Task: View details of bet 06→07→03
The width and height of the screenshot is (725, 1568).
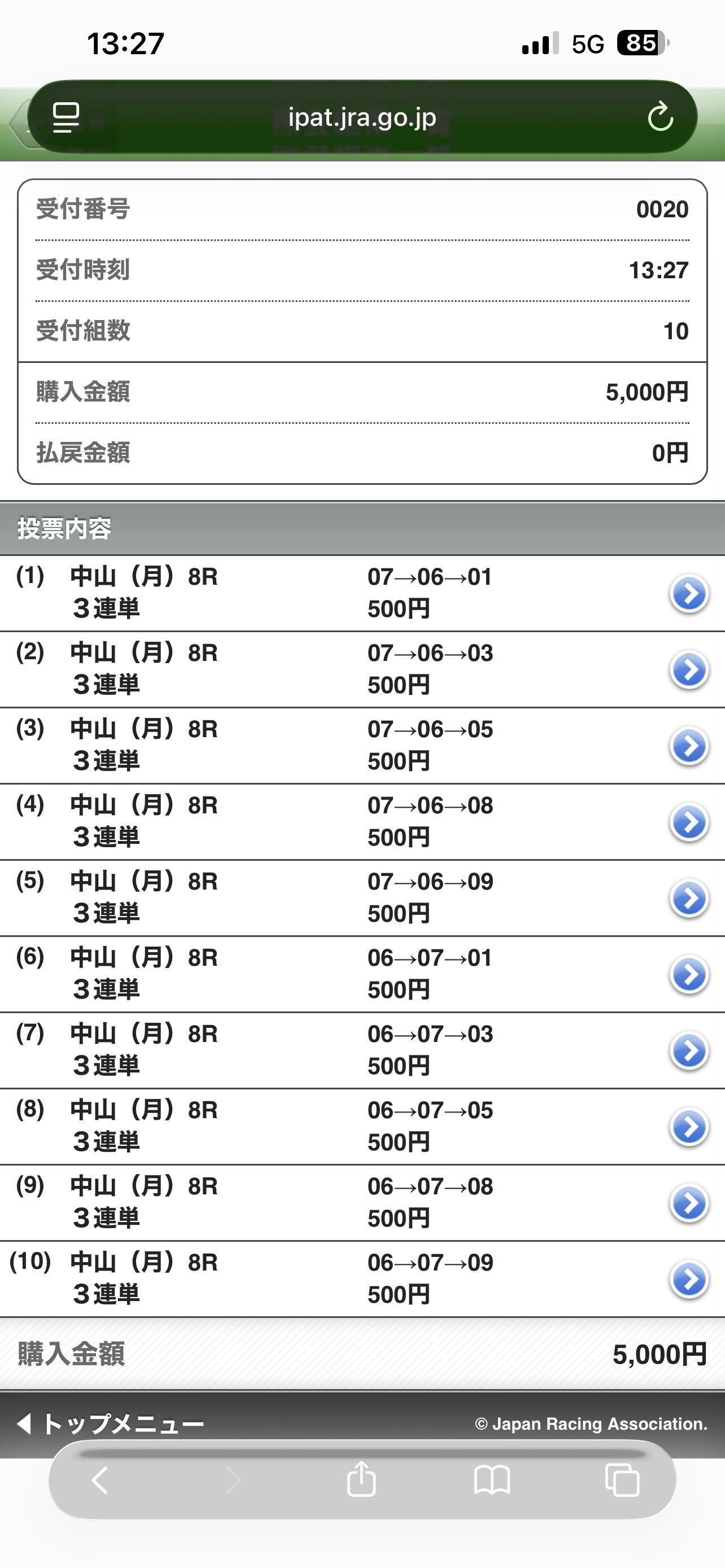Action: click(x=688, y=1050)
